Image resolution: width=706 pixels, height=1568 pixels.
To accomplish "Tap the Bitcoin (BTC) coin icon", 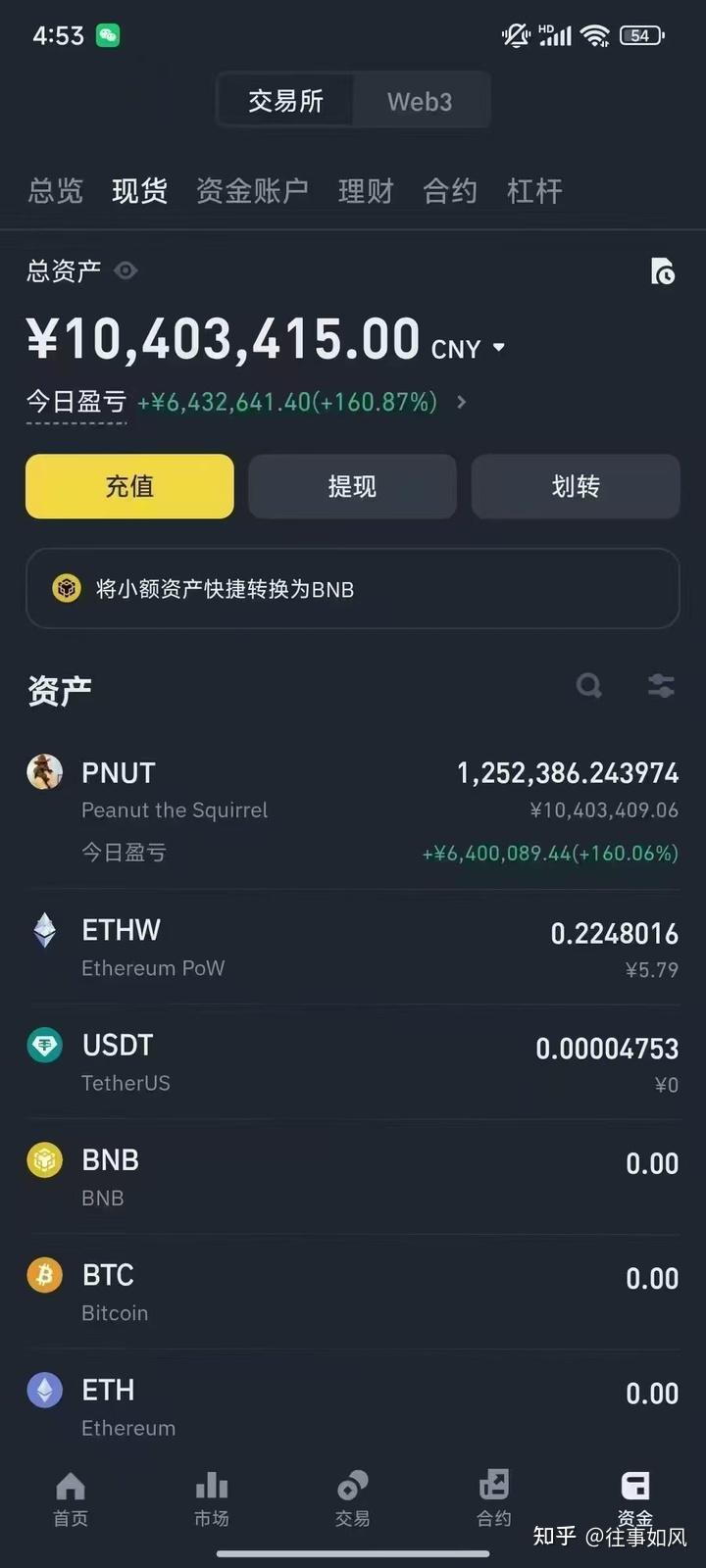I will pyautogui.click(x=44, y=1275).
